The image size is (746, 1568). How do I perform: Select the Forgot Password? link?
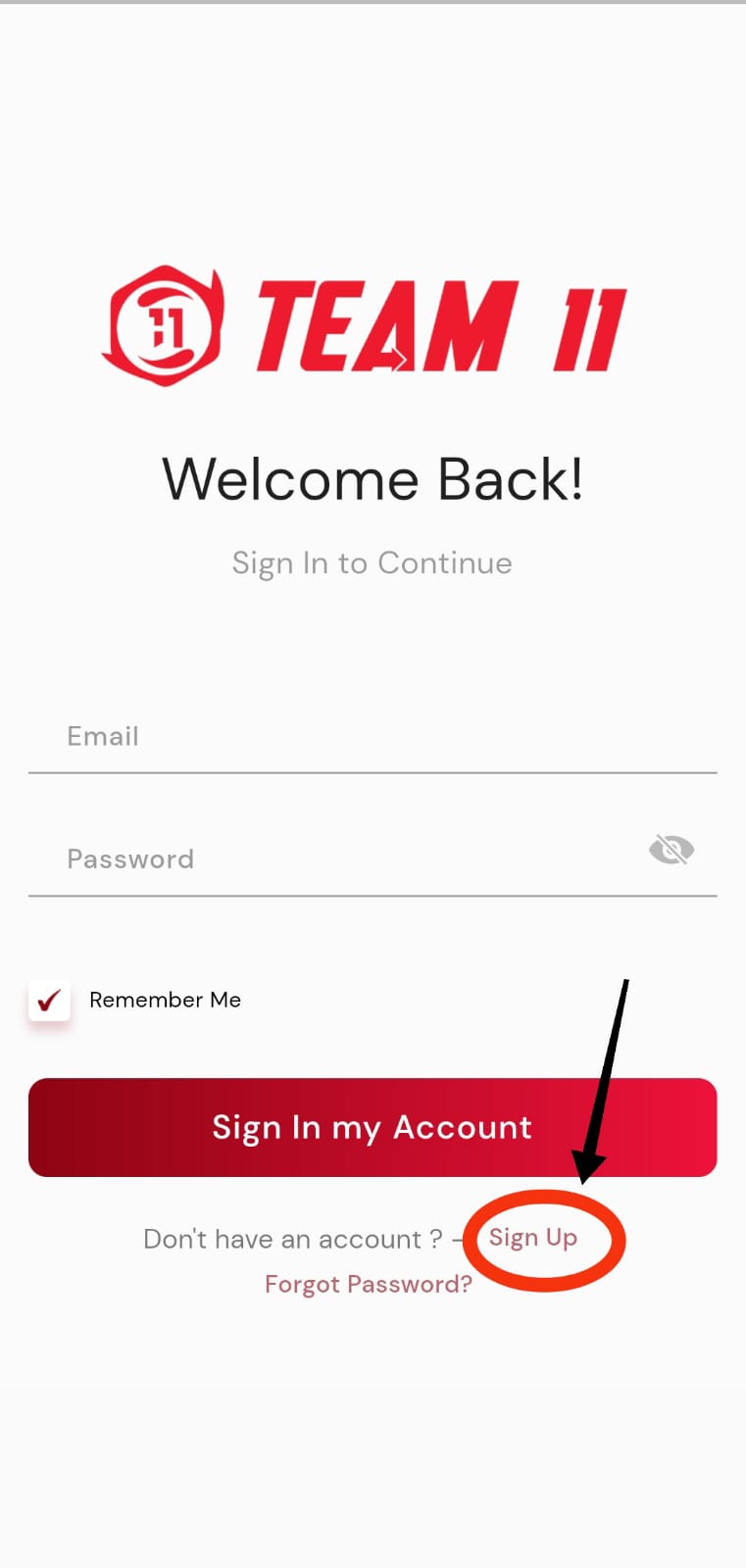pyautogui.click(x=369, y=1284)
